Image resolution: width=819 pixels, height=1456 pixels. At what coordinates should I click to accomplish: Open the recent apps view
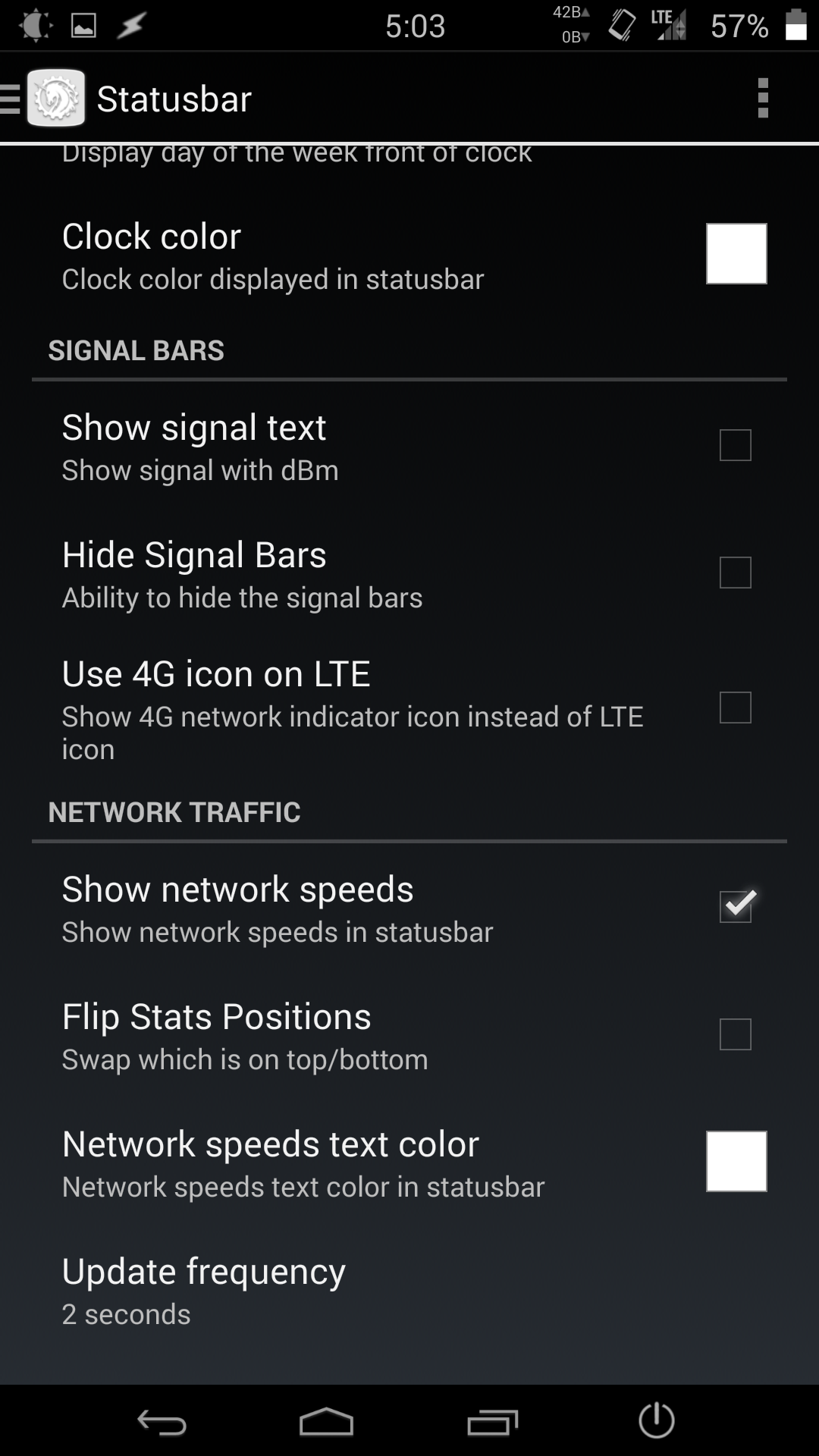(492, 1422)
